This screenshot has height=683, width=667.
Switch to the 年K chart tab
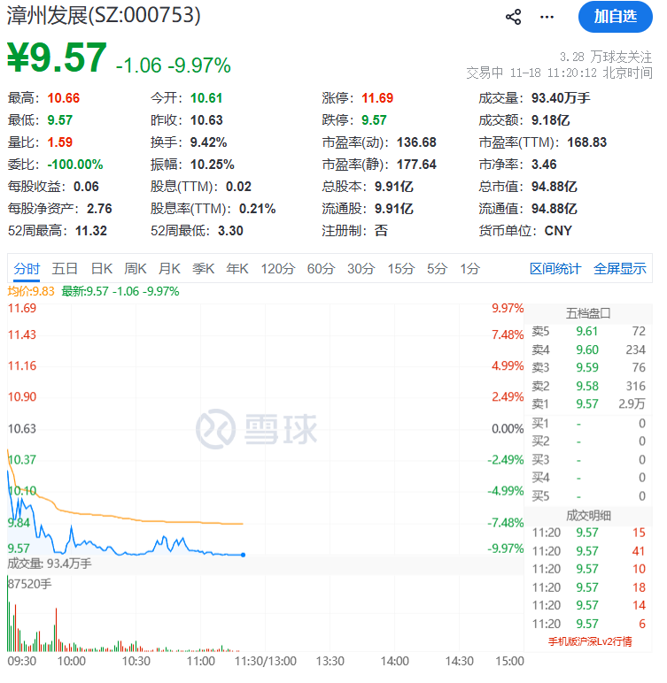coord(237,268)
